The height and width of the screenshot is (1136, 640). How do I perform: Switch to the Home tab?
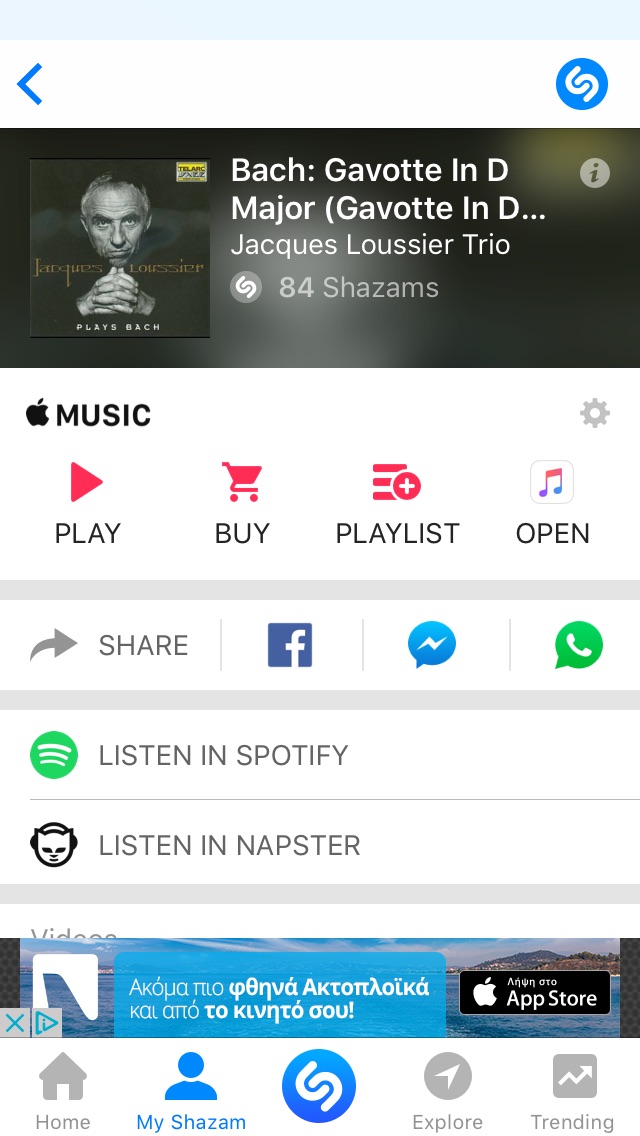tap(63, 1092)
